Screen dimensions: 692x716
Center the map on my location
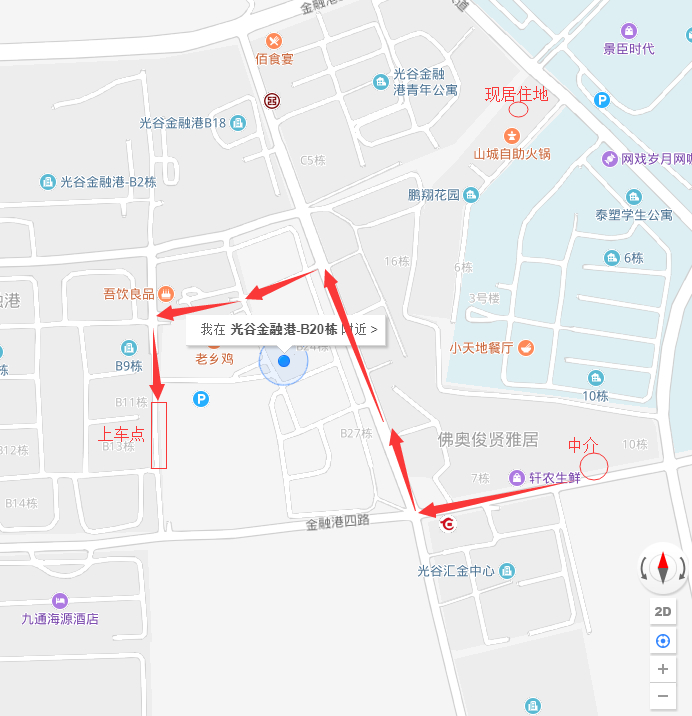662,641
